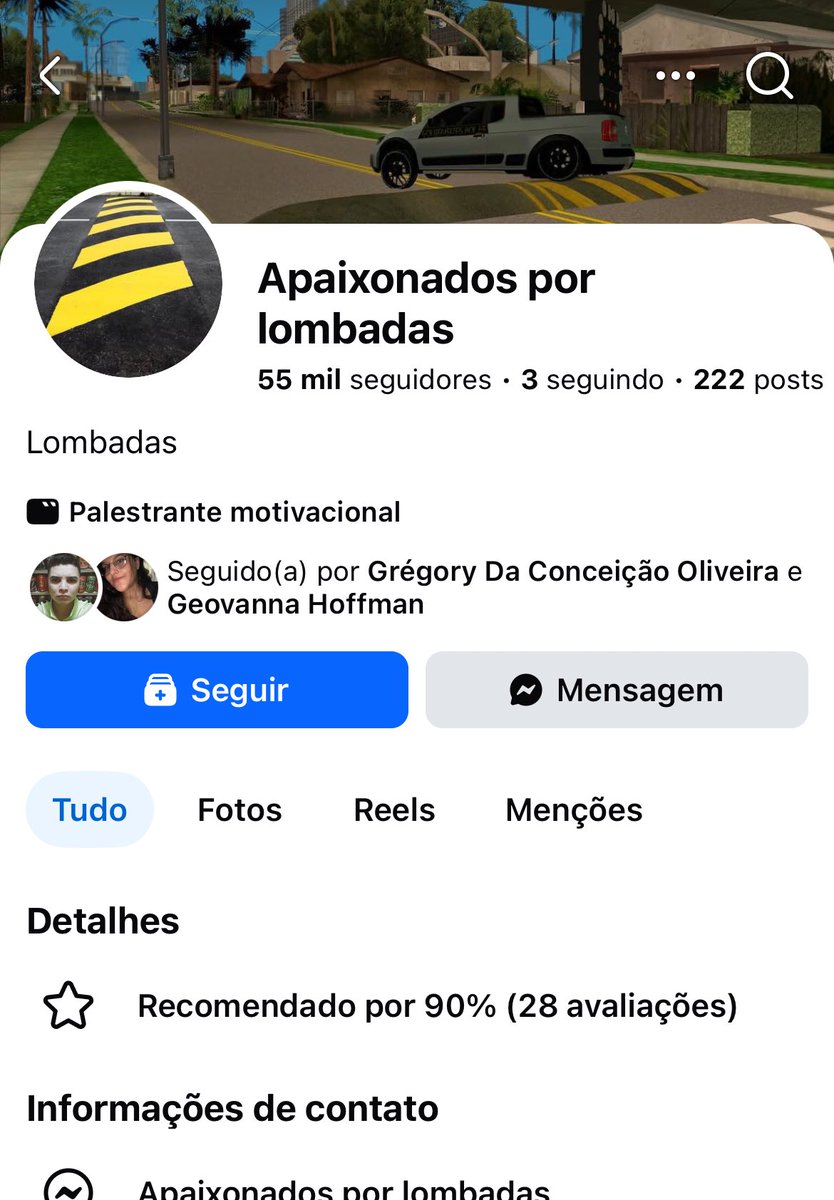The width and height of the screenshot is (834, 1200).
Task: Search within this page
Action: pyautogui.click(x=768, y=76)
